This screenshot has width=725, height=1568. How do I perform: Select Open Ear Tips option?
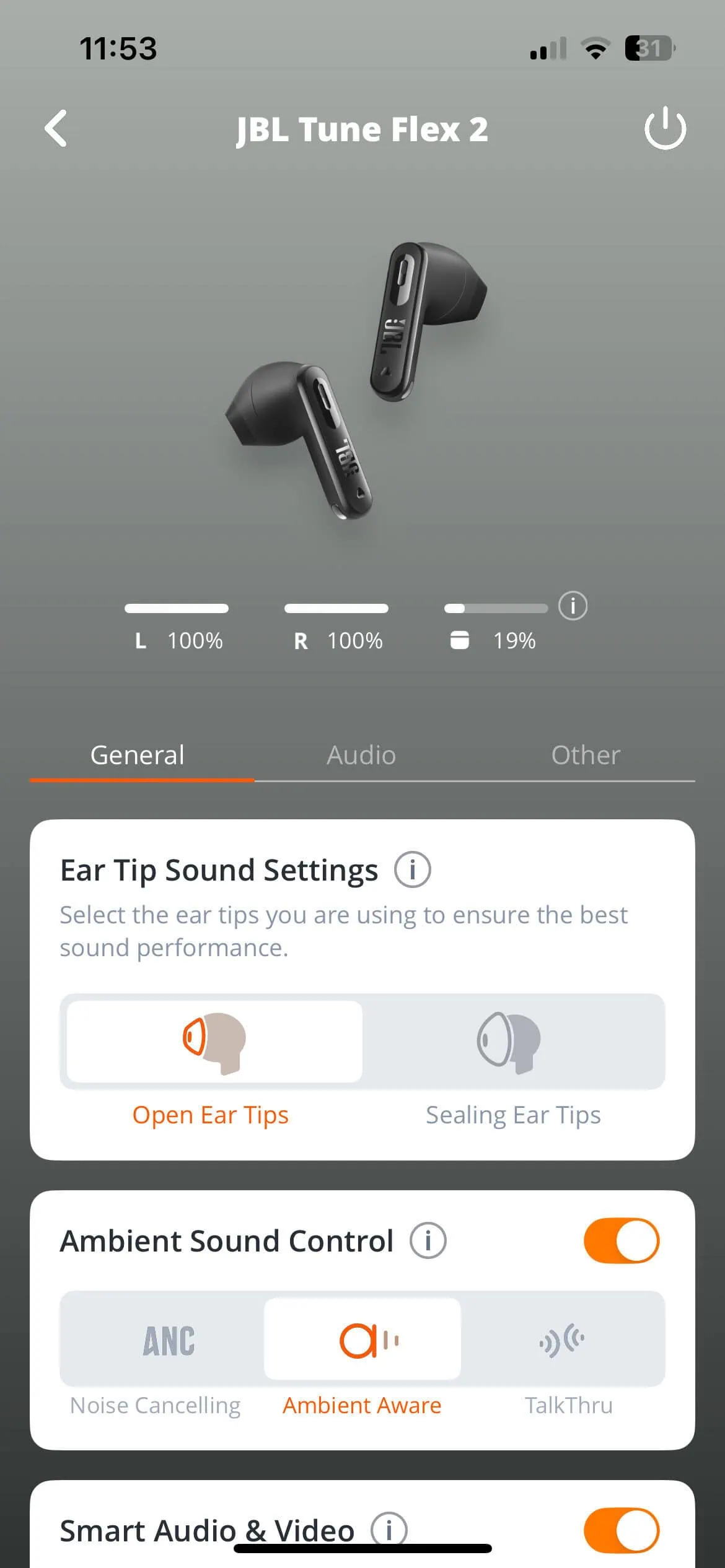point(214,1042)
